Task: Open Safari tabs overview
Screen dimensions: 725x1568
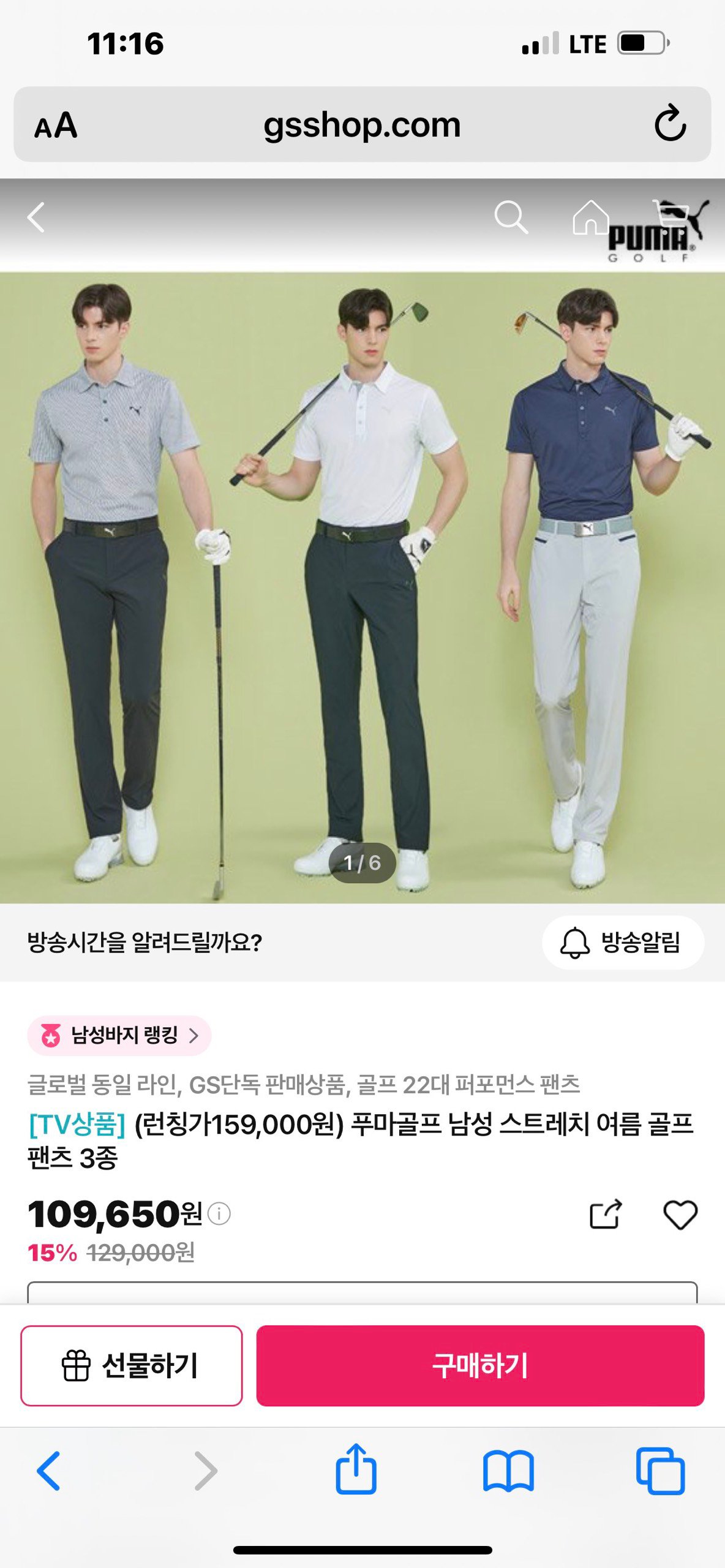Action: 660,1470
